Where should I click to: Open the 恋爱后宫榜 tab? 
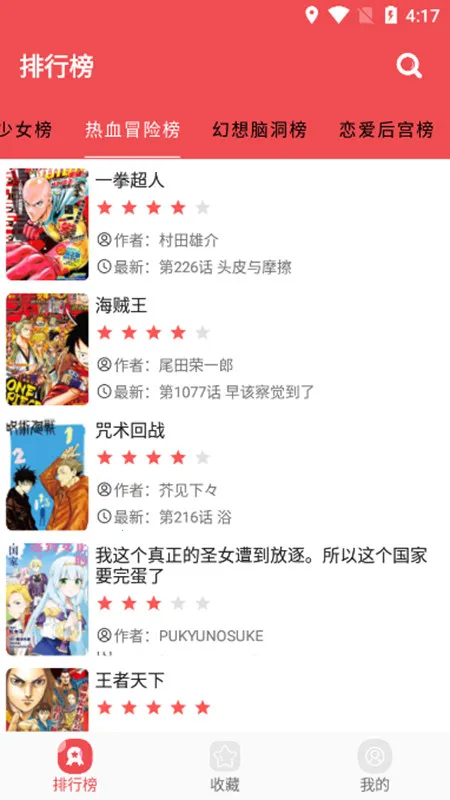point(386,130)
